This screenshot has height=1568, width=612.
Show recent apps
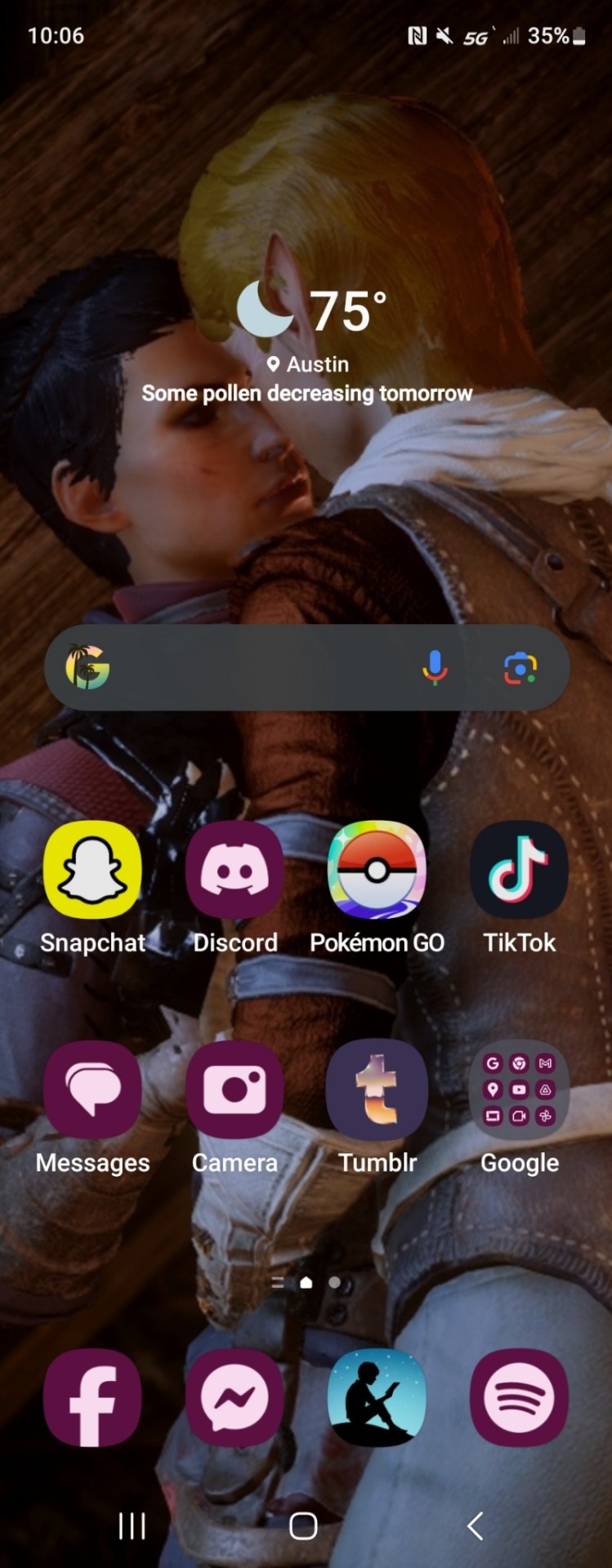coord(132,1525)
